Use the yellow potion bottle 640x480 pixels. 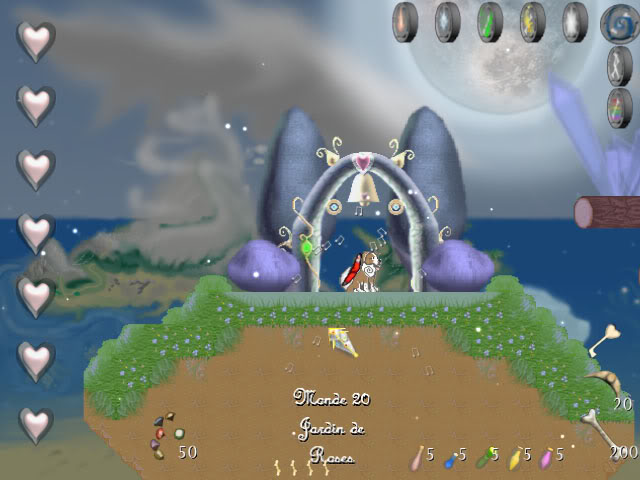[x=515, y=458]
